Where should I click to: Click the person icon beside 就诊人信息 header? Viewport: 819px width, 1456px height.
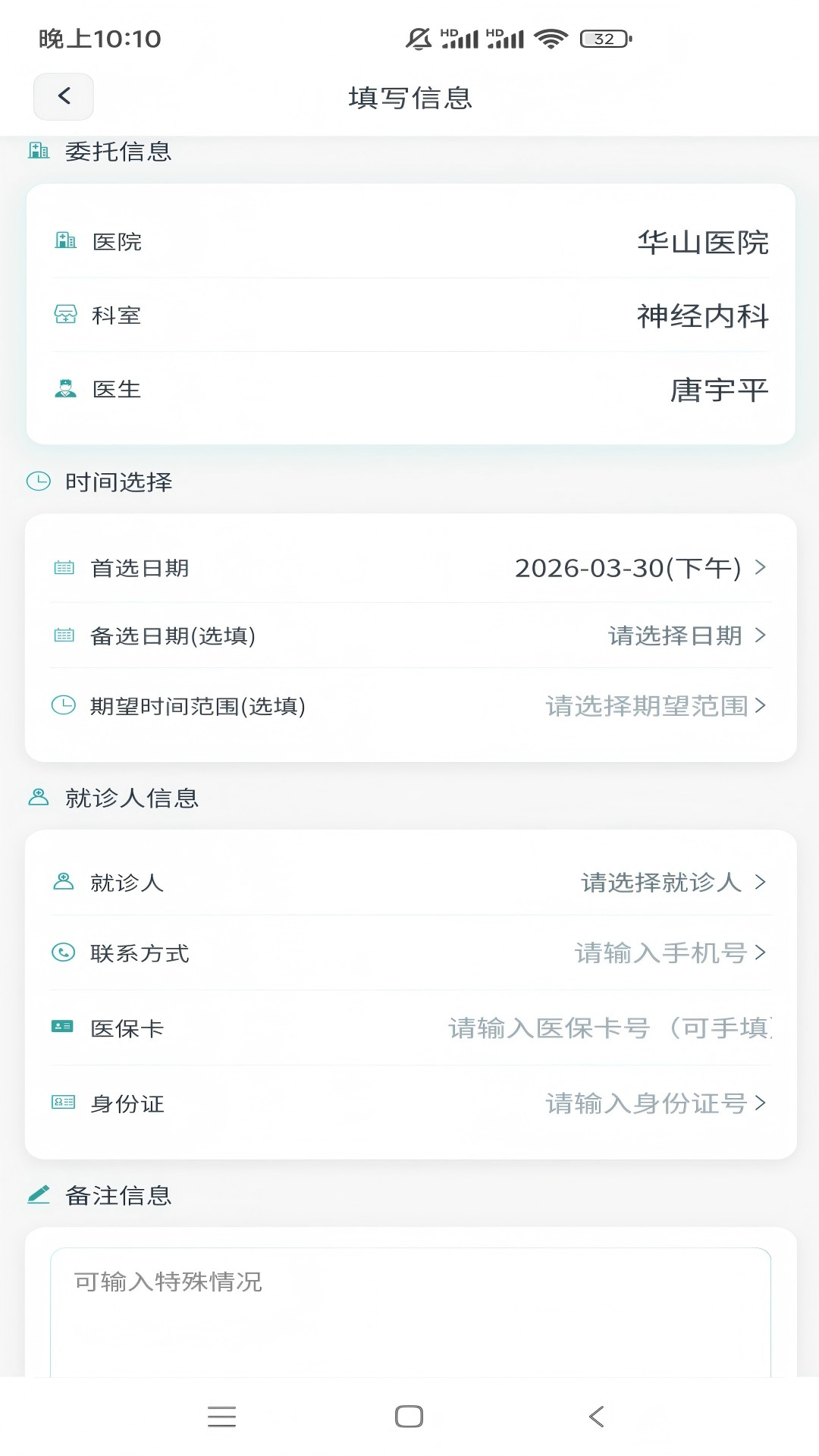point(39,797)
